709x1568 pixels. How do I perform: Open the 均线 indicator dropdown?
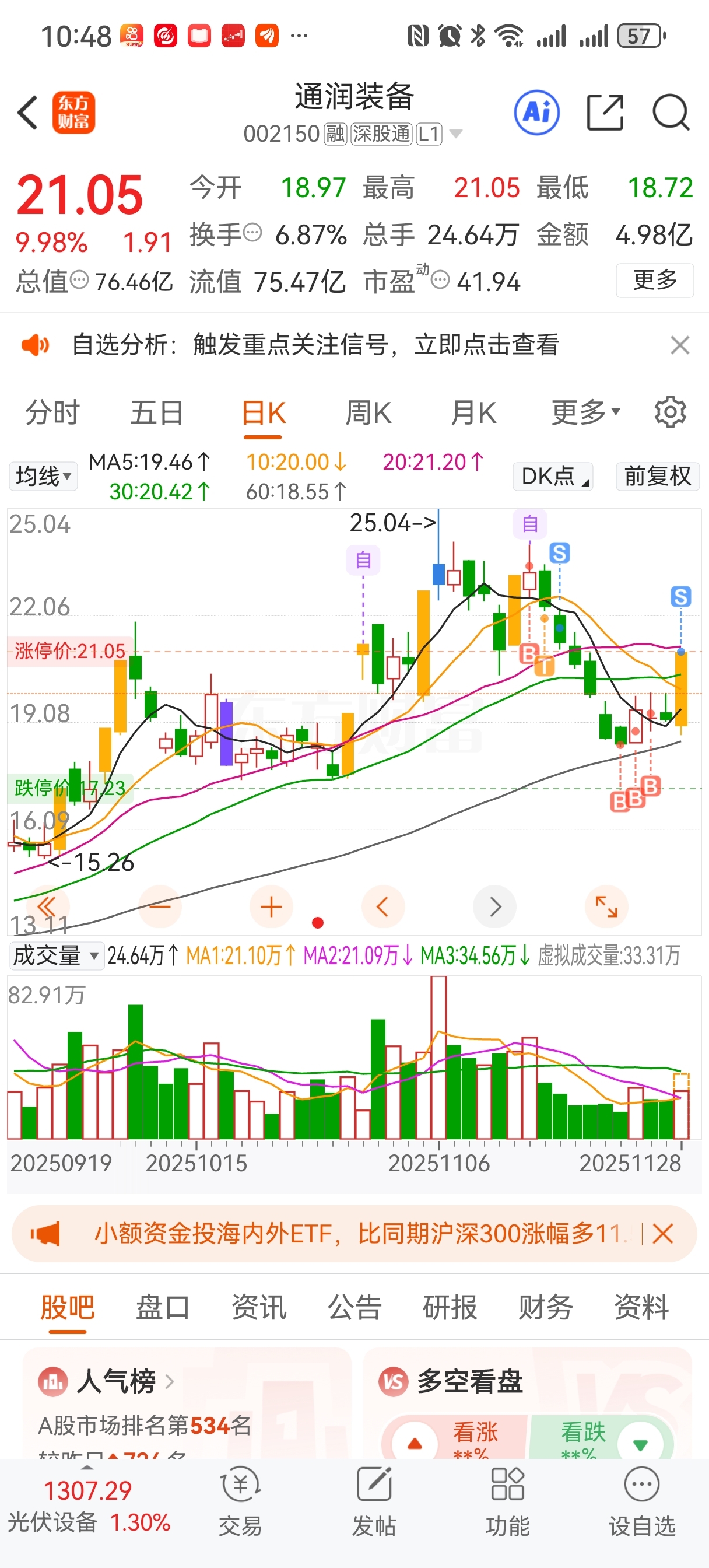pyautogui.click(x=43, y=476)
